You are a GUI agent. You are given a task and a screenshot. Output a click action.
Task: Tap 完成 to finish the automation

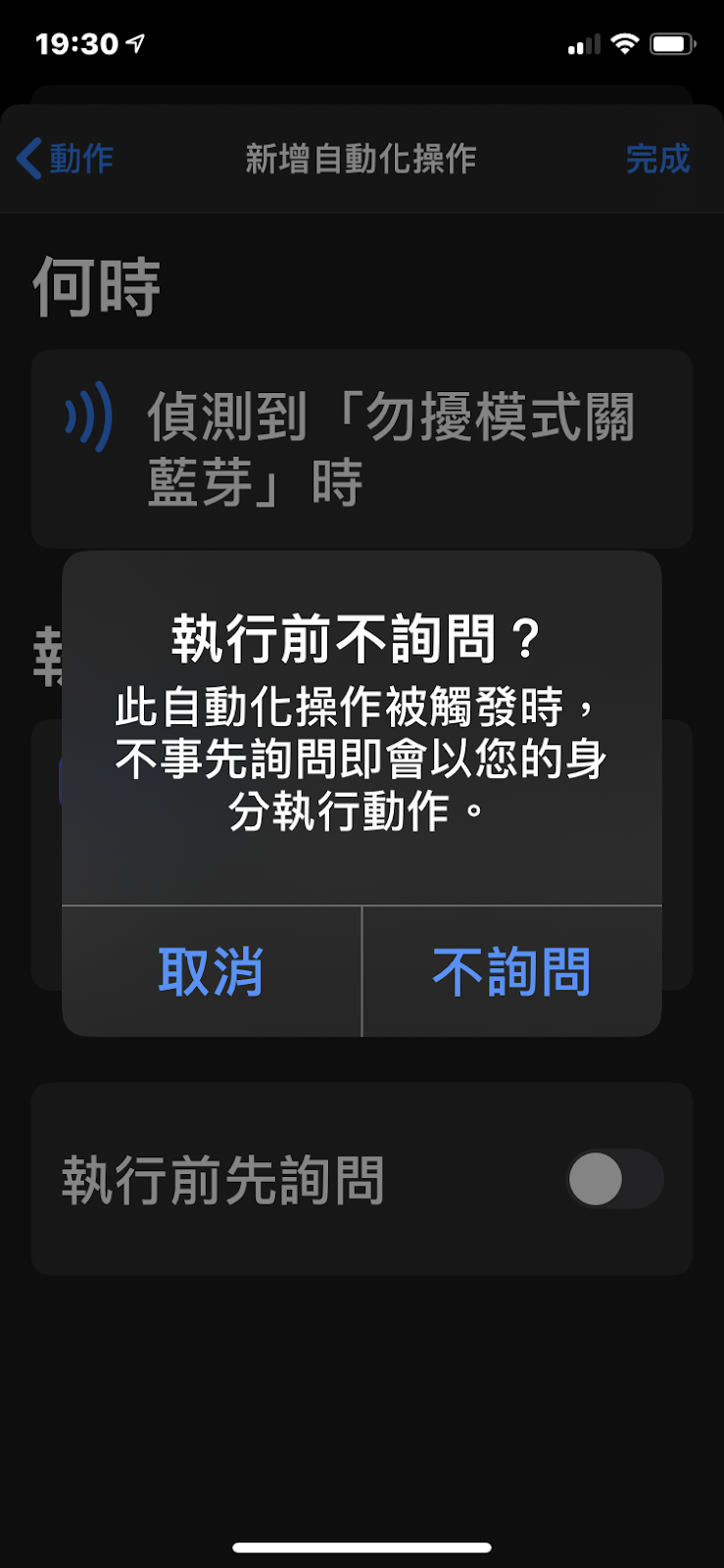[657, 159]
